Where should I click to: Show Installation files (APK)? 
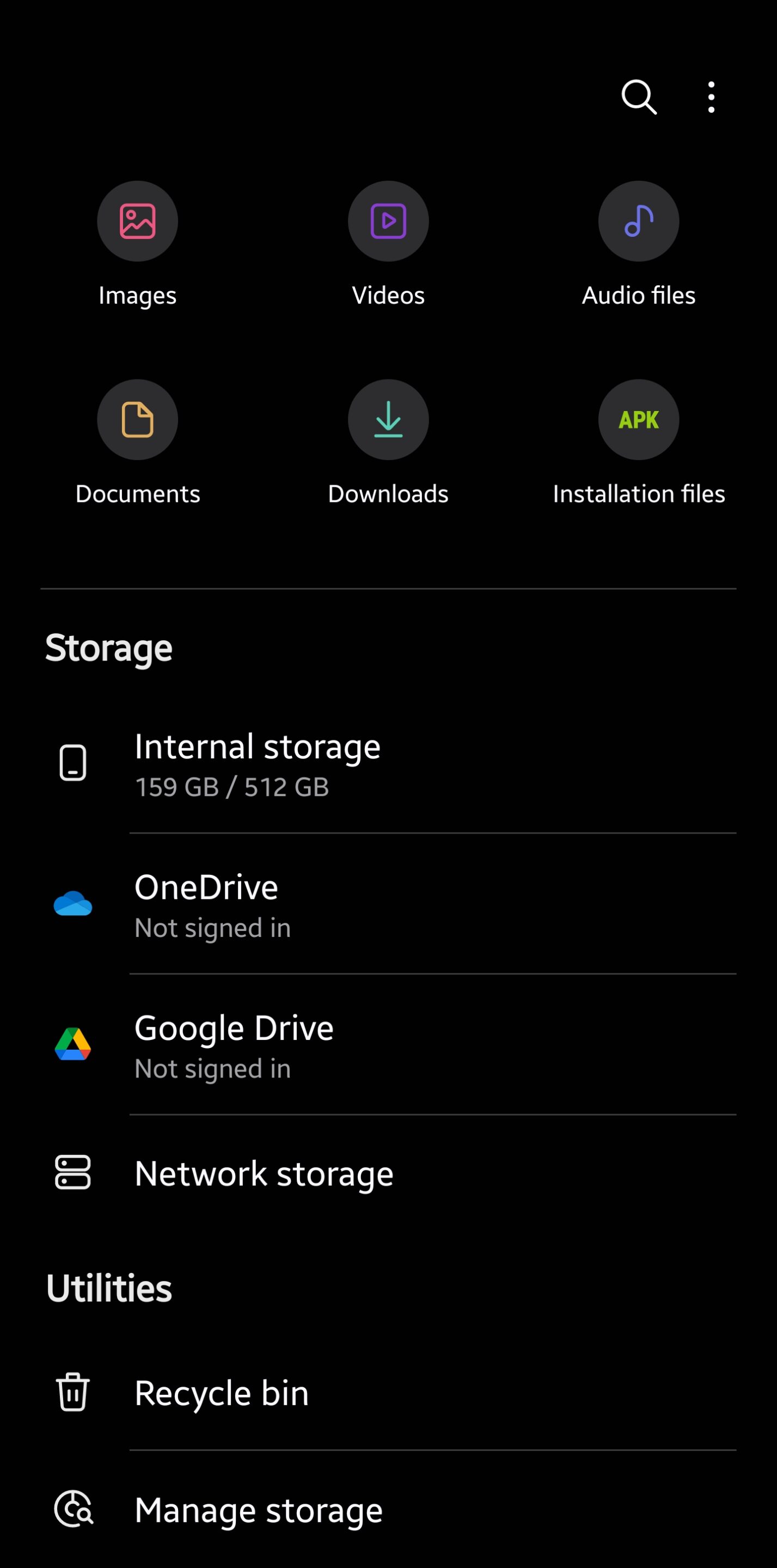click(639, 443)
